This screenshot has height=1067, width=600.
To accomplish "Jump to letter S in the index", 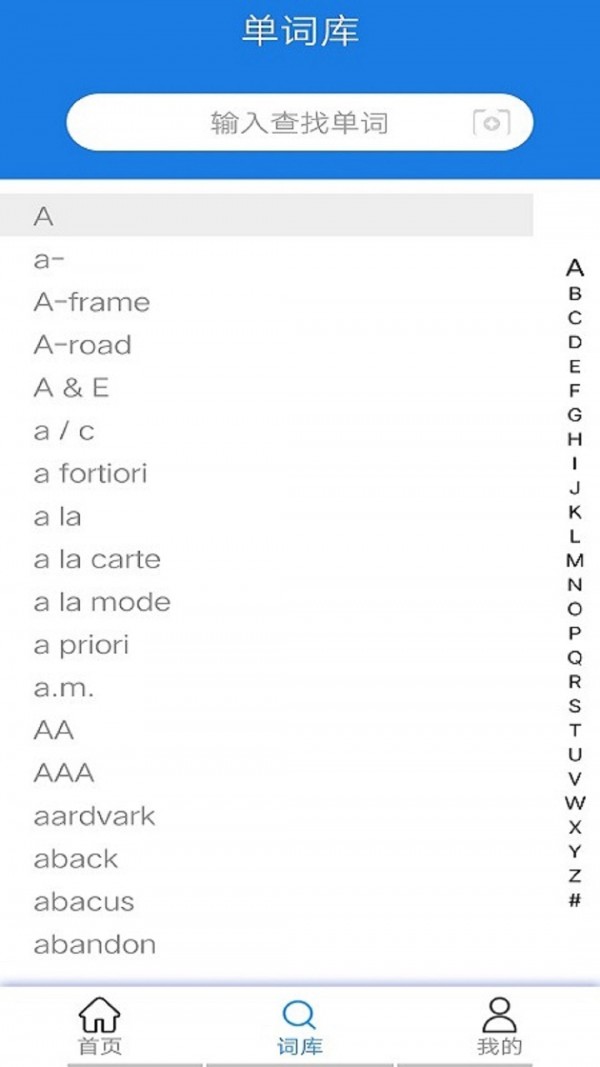I will click(574, 706).
